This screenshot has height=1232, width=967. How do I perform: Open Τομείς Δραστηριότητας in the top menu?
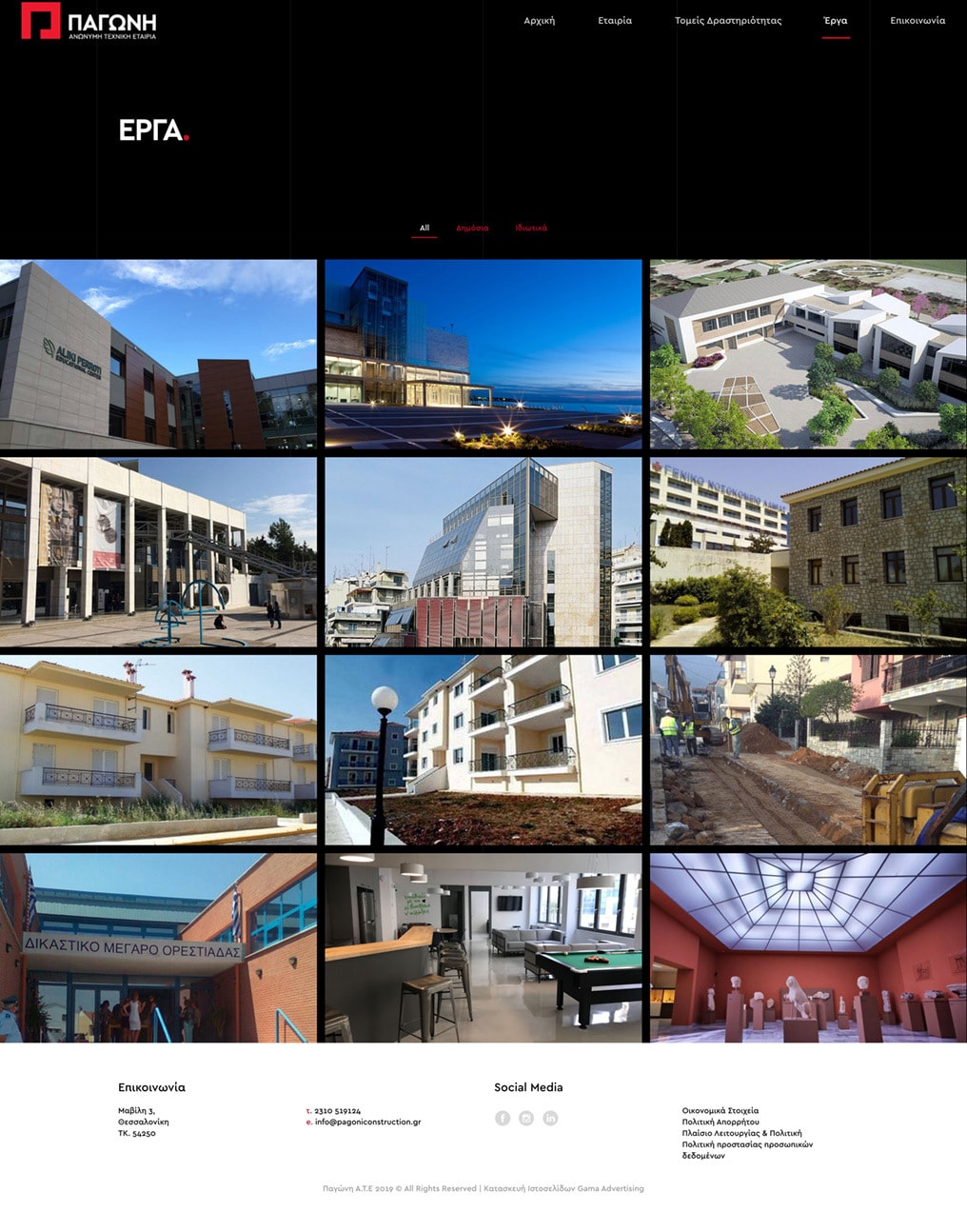(x=728, y=21)
